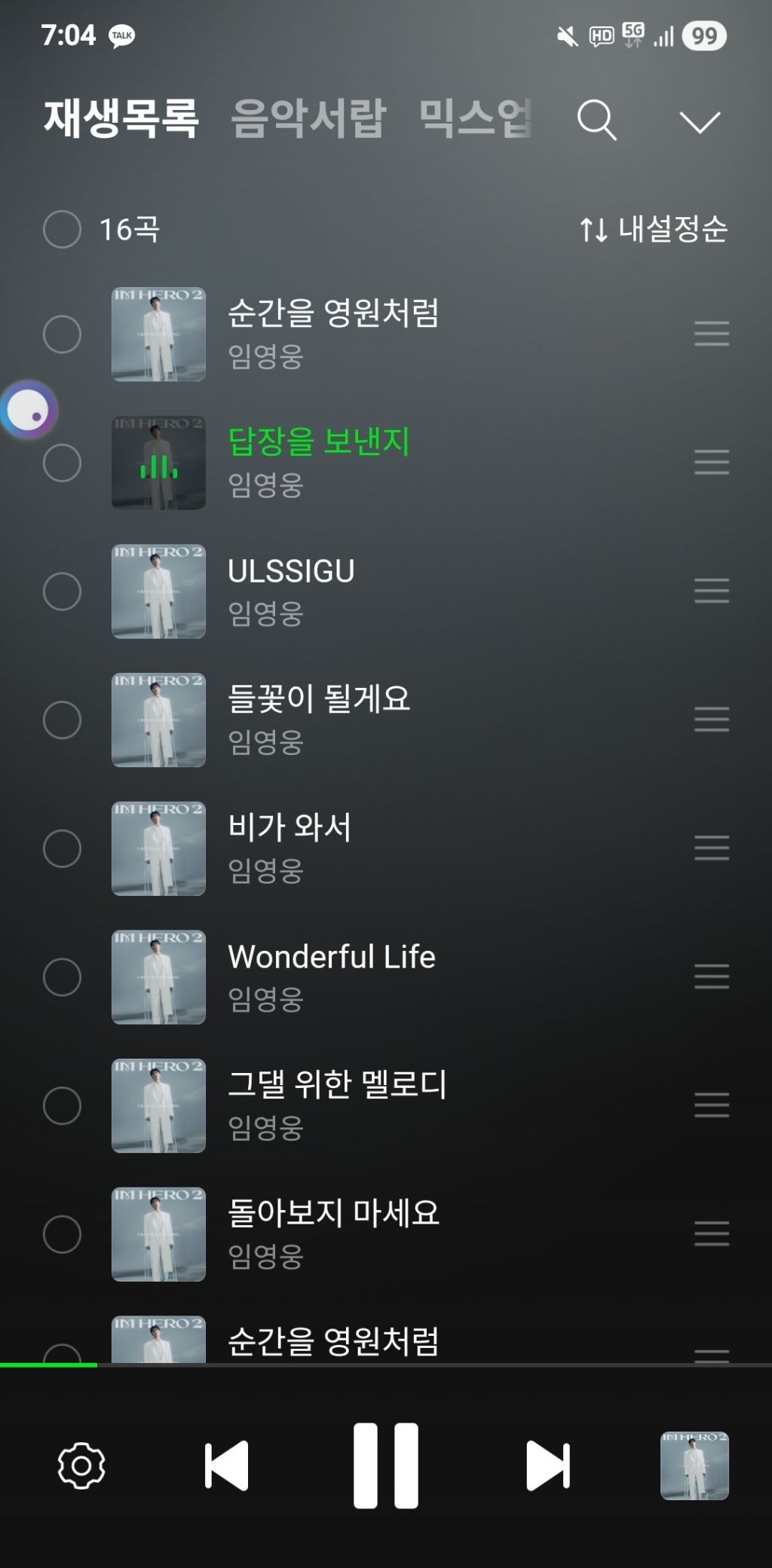Select the checkbox for 그댈 위한 멜로디
The height and width of the screenshot is (1568, 772).
(62, 1105)
